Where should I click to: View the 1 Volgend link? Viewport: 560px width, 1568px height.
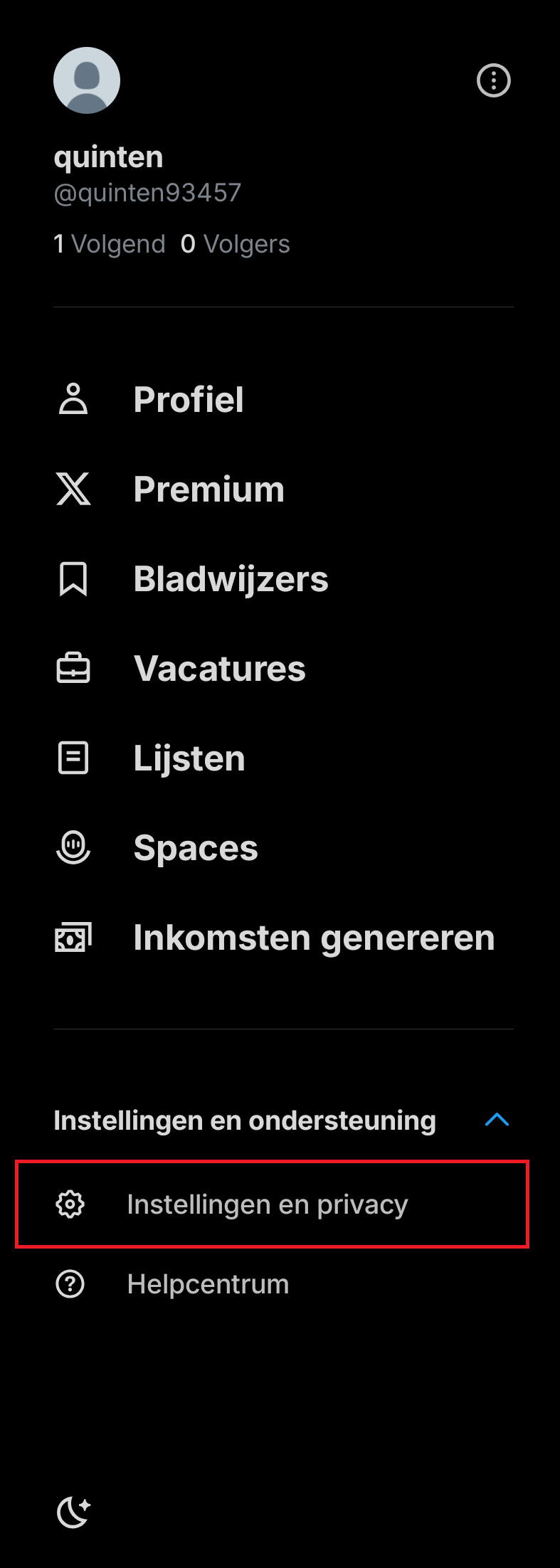[110, 243]
